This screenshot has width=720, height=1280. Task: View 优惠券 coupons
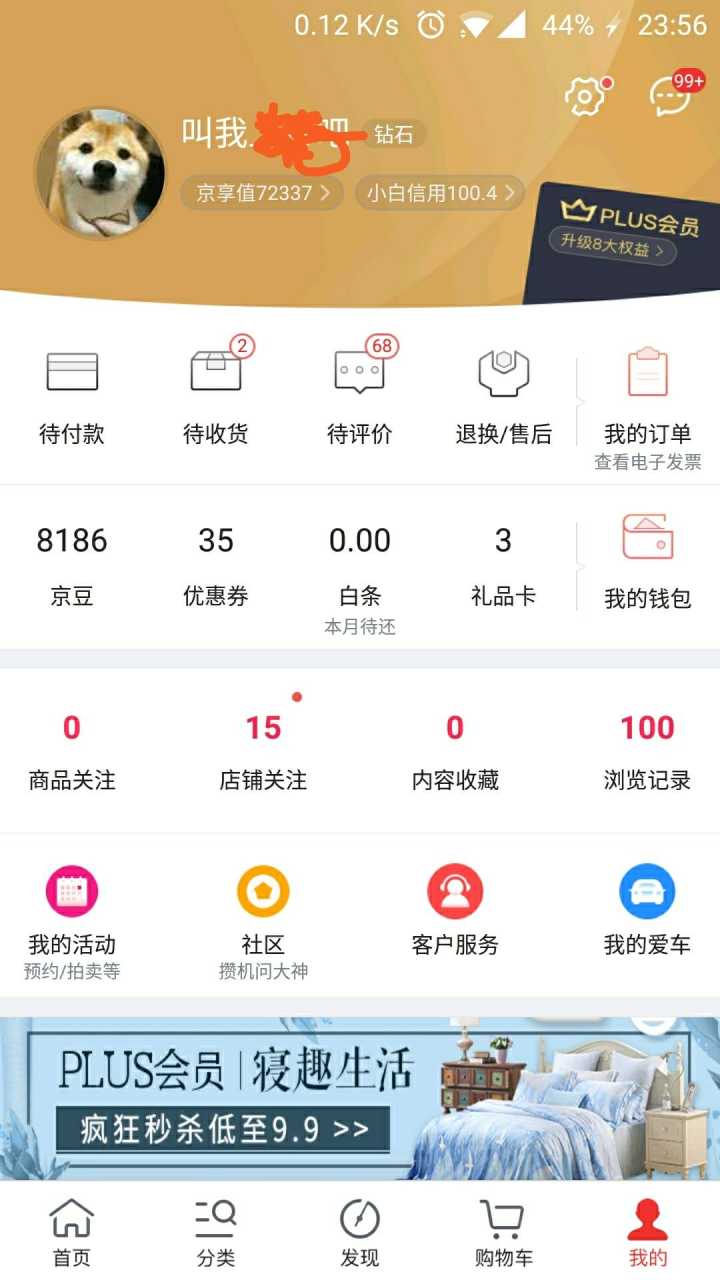216,565
